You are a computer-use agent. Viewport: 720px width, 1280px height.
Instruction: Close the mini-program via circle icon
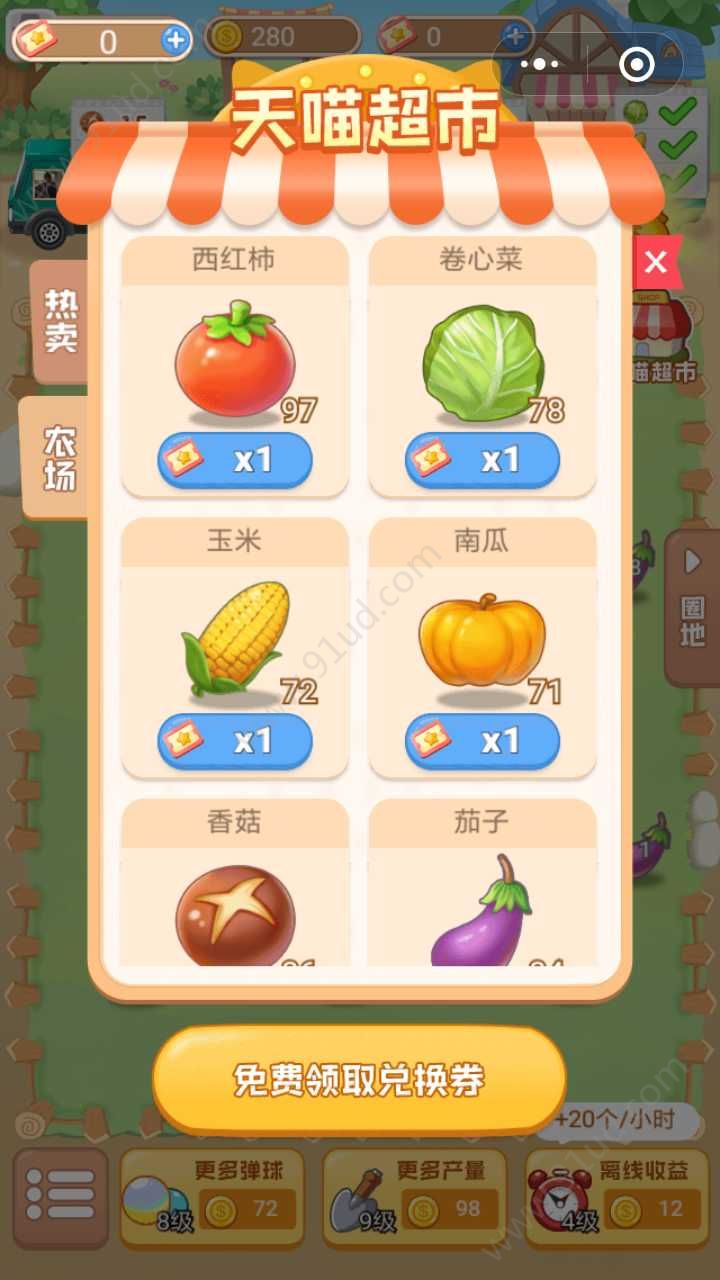pyautogui.click(x=636, y=64)
